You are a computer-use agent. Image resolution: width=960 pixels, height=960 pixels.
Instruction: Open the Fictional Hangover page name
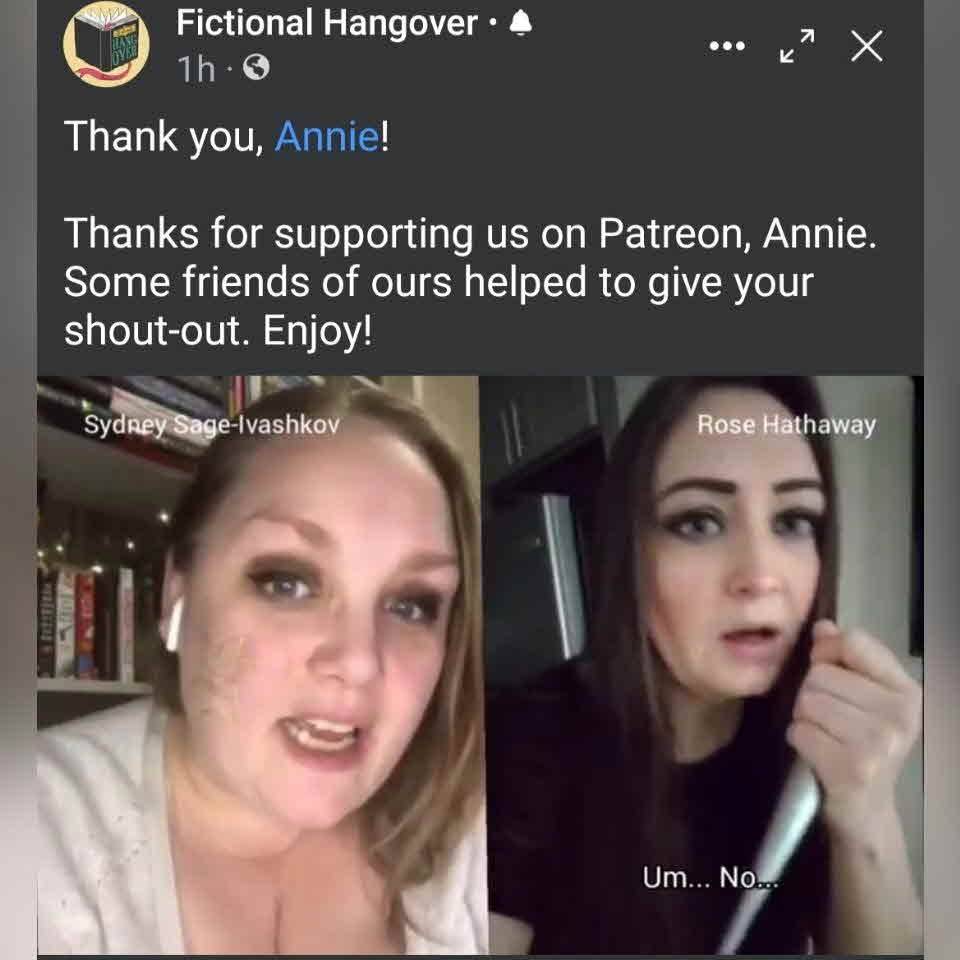[327, 24]
